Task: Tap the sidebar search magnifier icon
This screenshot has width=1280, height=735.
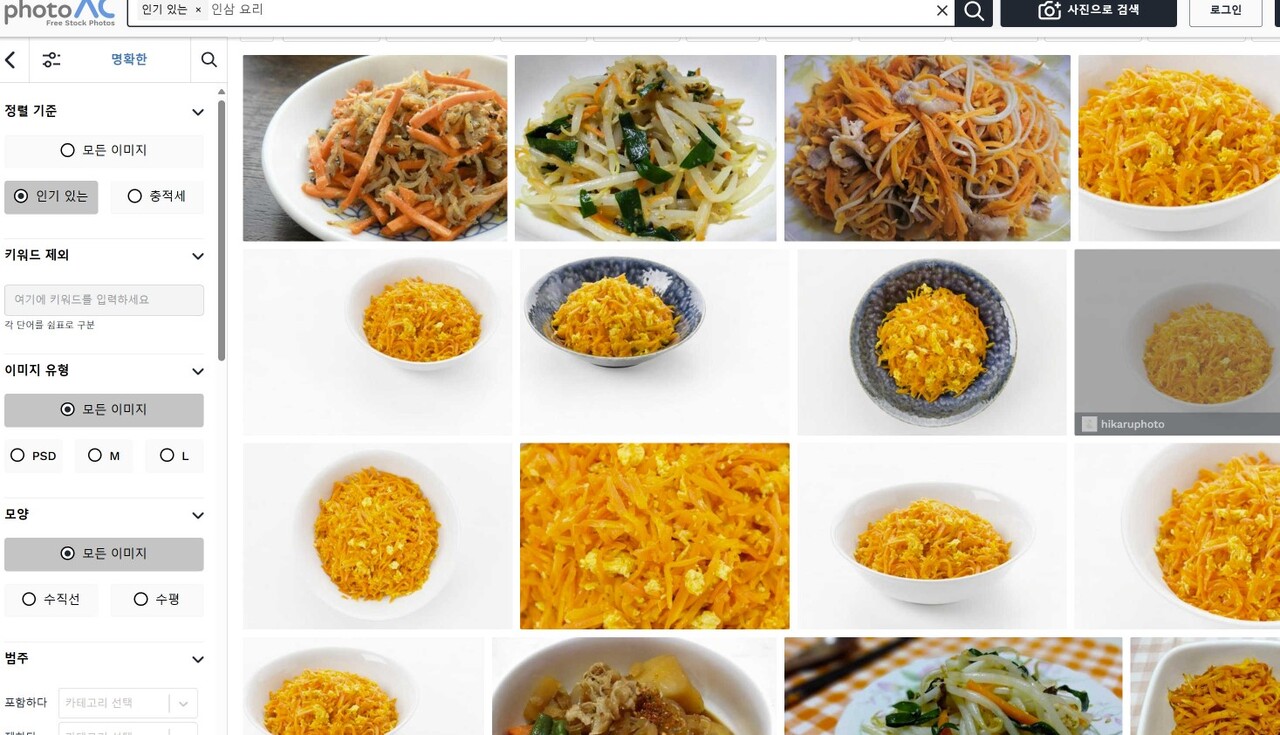Action: (x=209, y=60)
